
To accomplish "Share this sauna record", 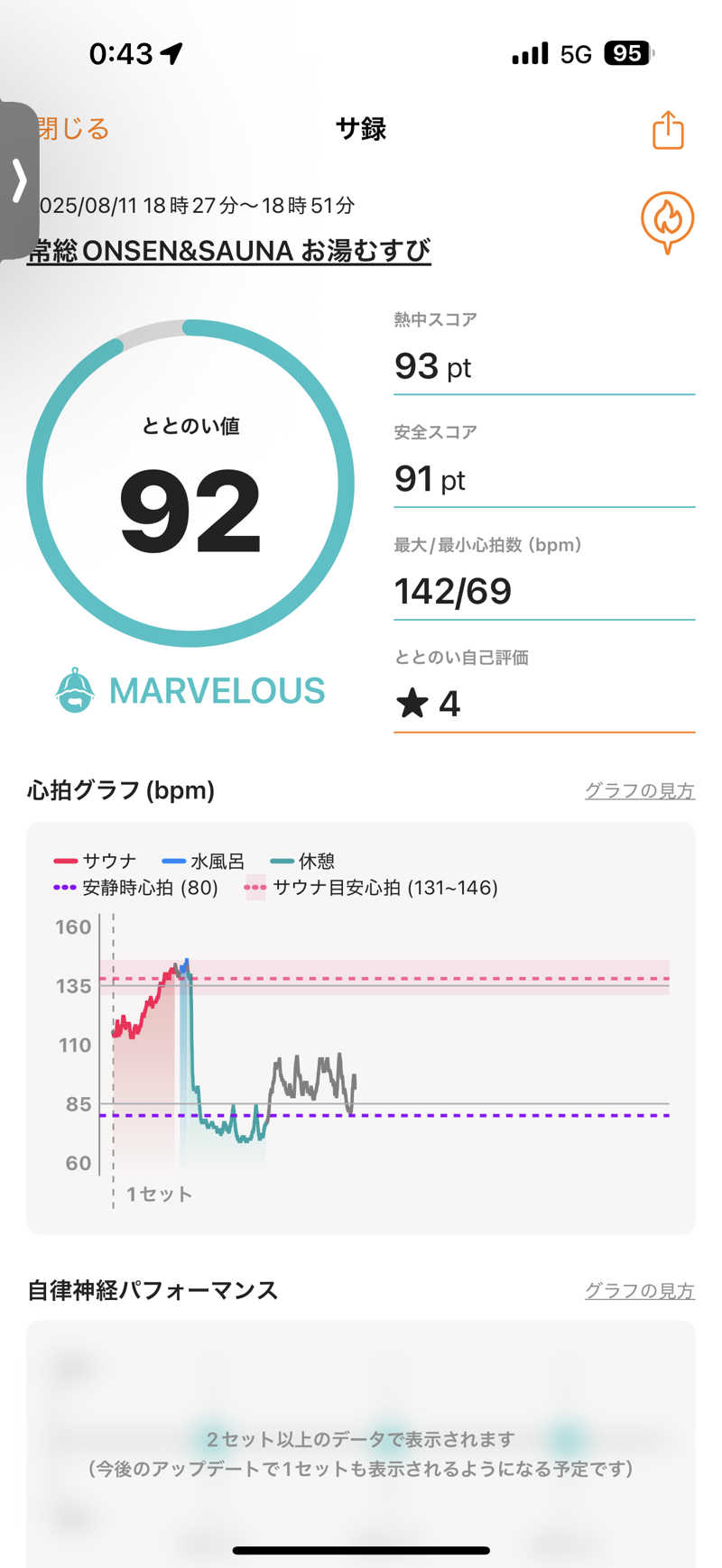I will [668, 130].
